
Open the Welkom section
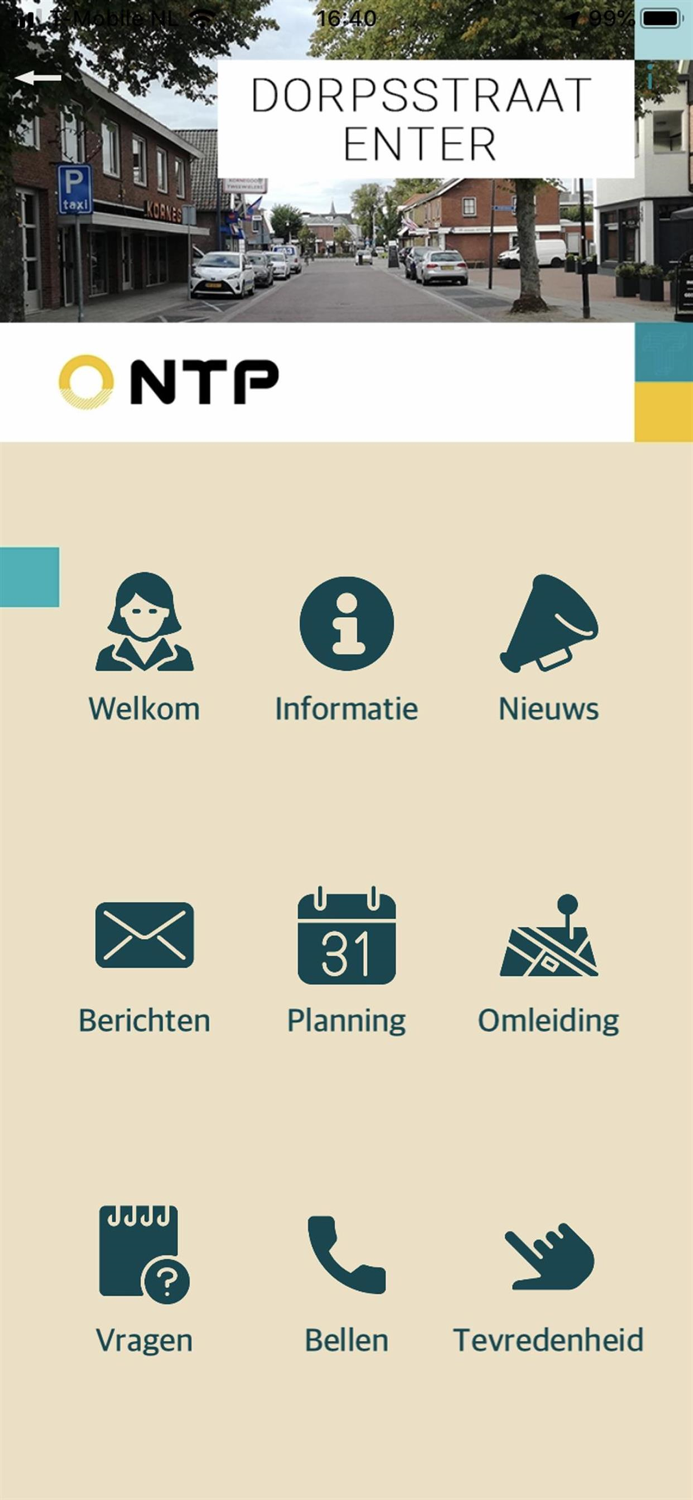(x=144, y=647)
